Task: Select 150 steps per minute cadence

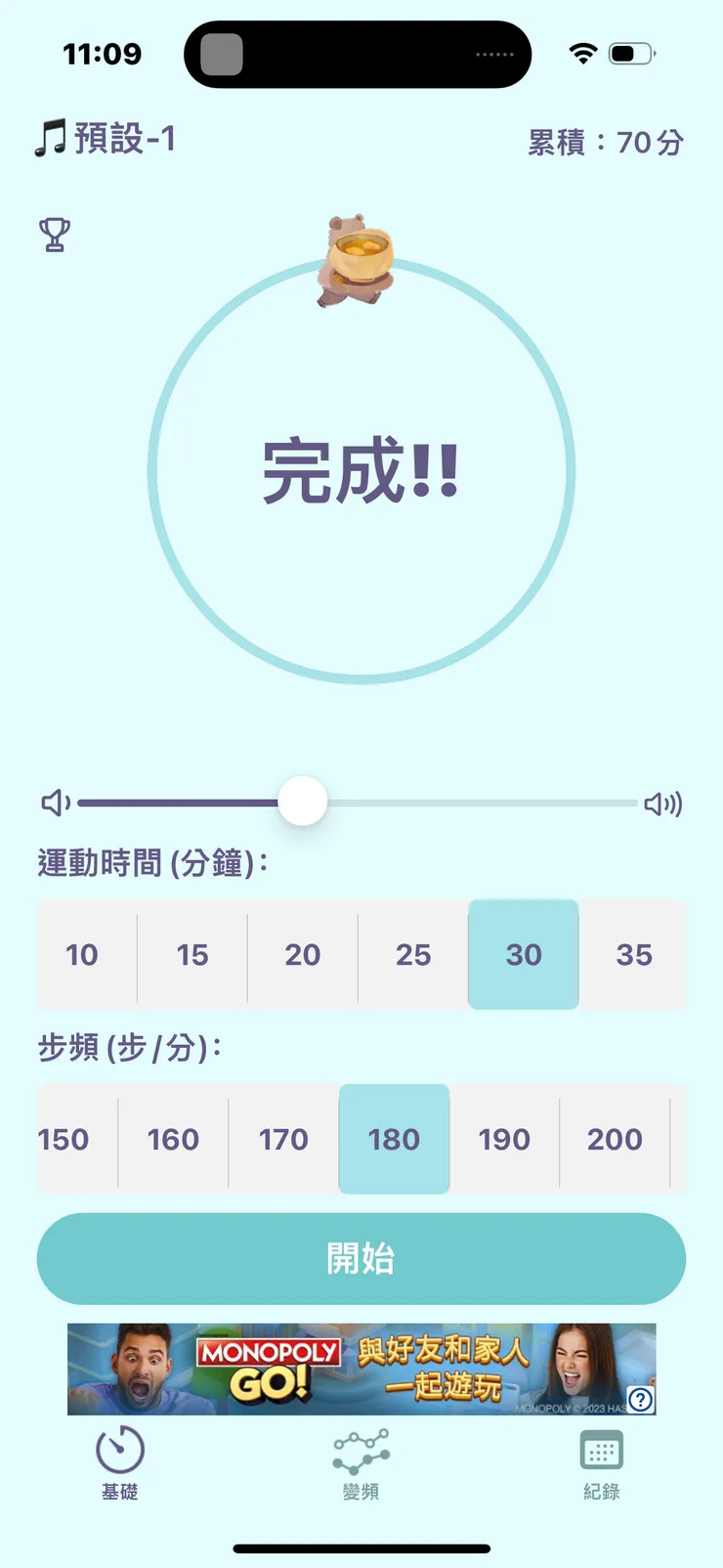Action: 63,1140
